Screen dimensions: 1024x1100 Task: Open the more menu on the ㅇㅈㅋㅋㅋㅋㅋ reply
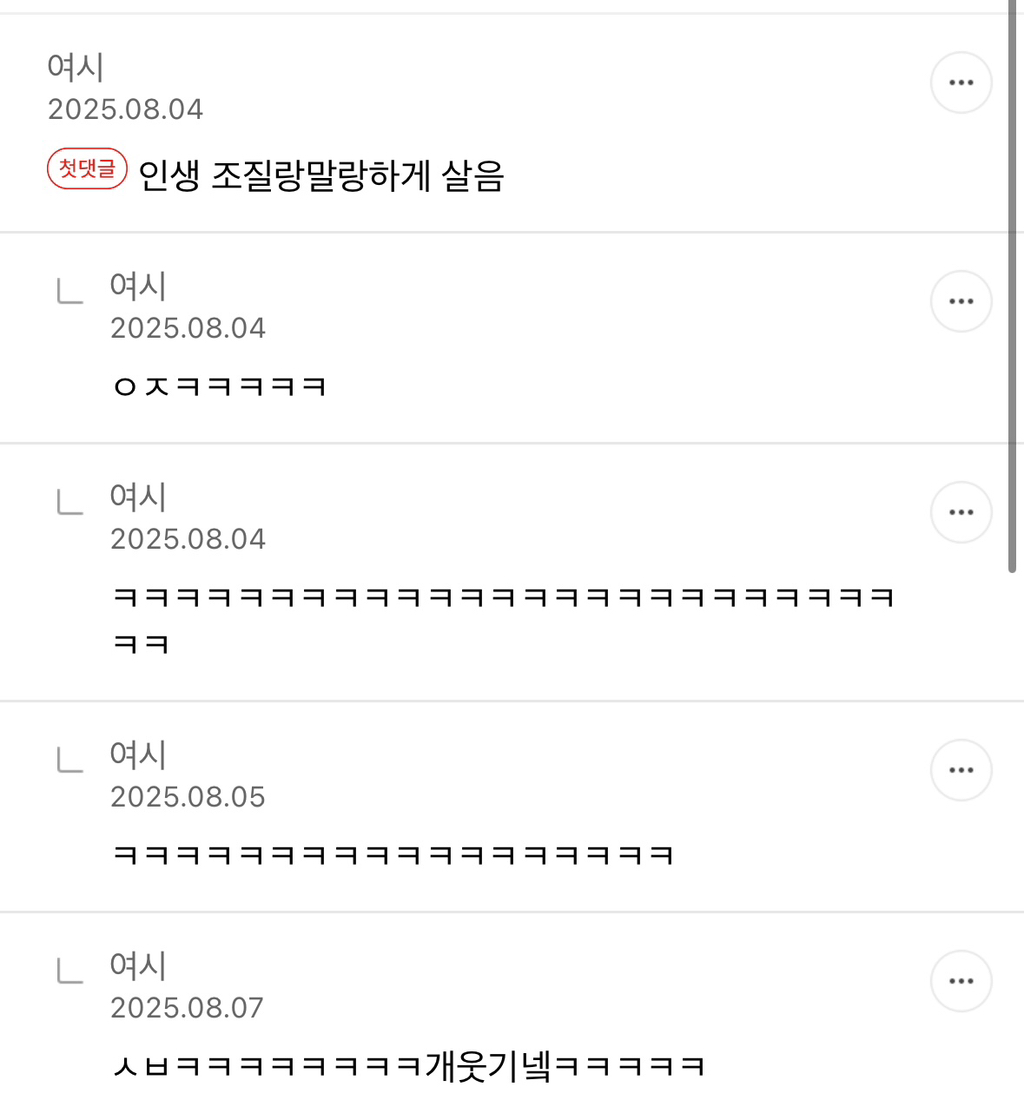tap(961, 301)
